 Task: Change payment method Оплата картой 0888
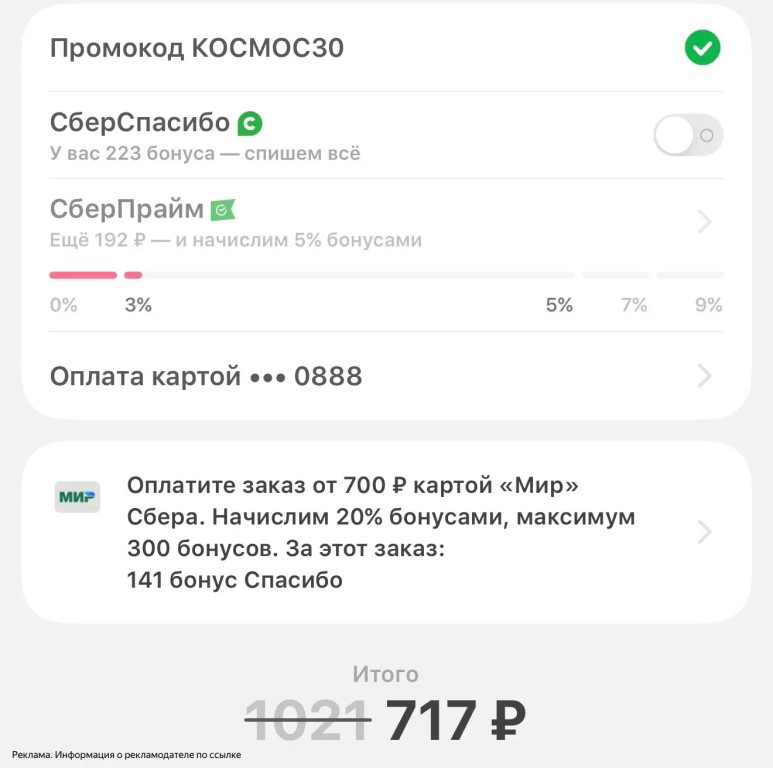click(x=386, y=377)
